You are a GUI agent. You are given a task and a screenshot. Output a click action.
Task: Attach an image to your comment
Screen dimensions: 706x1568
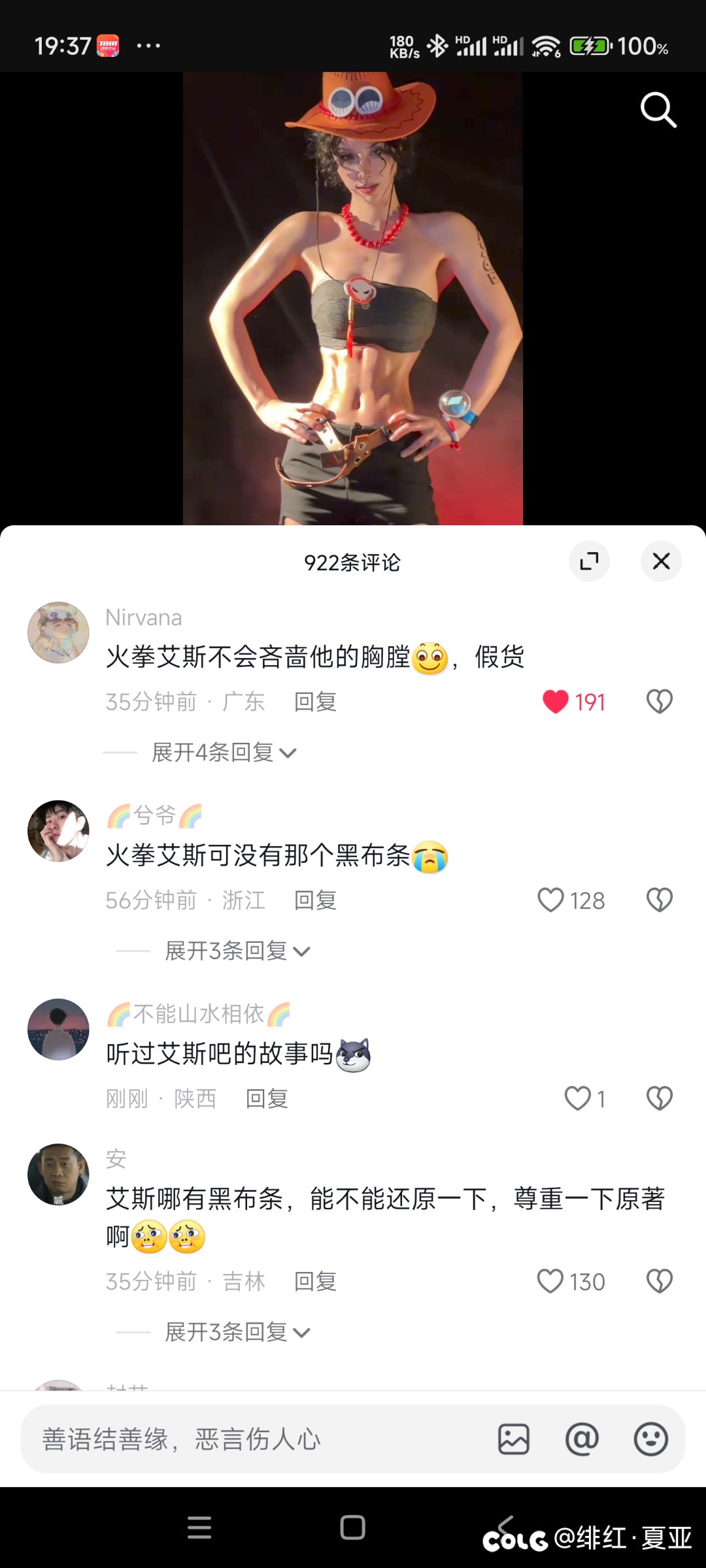pyautogui.click(x=514, y=1439)
